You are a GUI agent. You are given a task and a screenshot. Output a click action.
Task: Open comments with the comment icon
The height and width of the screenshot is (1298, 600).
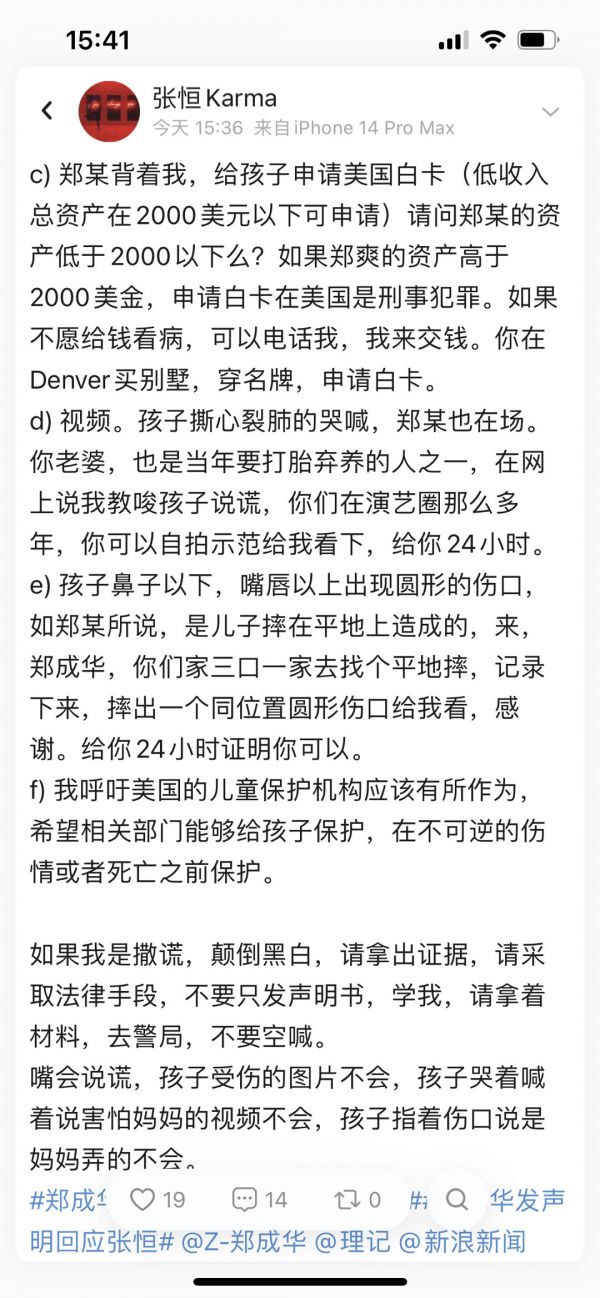point(245,1199)
